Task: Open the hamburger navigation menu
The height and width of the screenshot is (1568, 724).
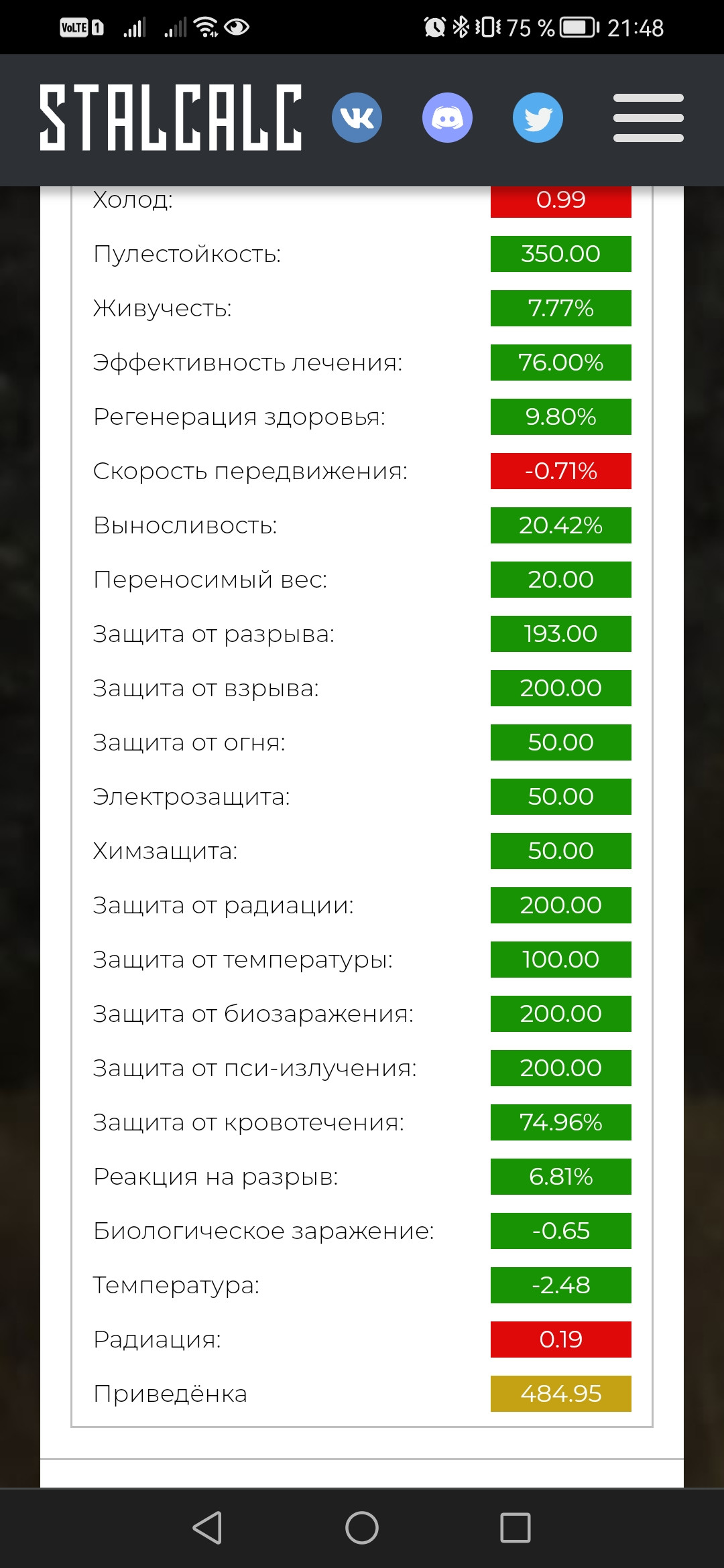Action: click(x=648, y=118)
